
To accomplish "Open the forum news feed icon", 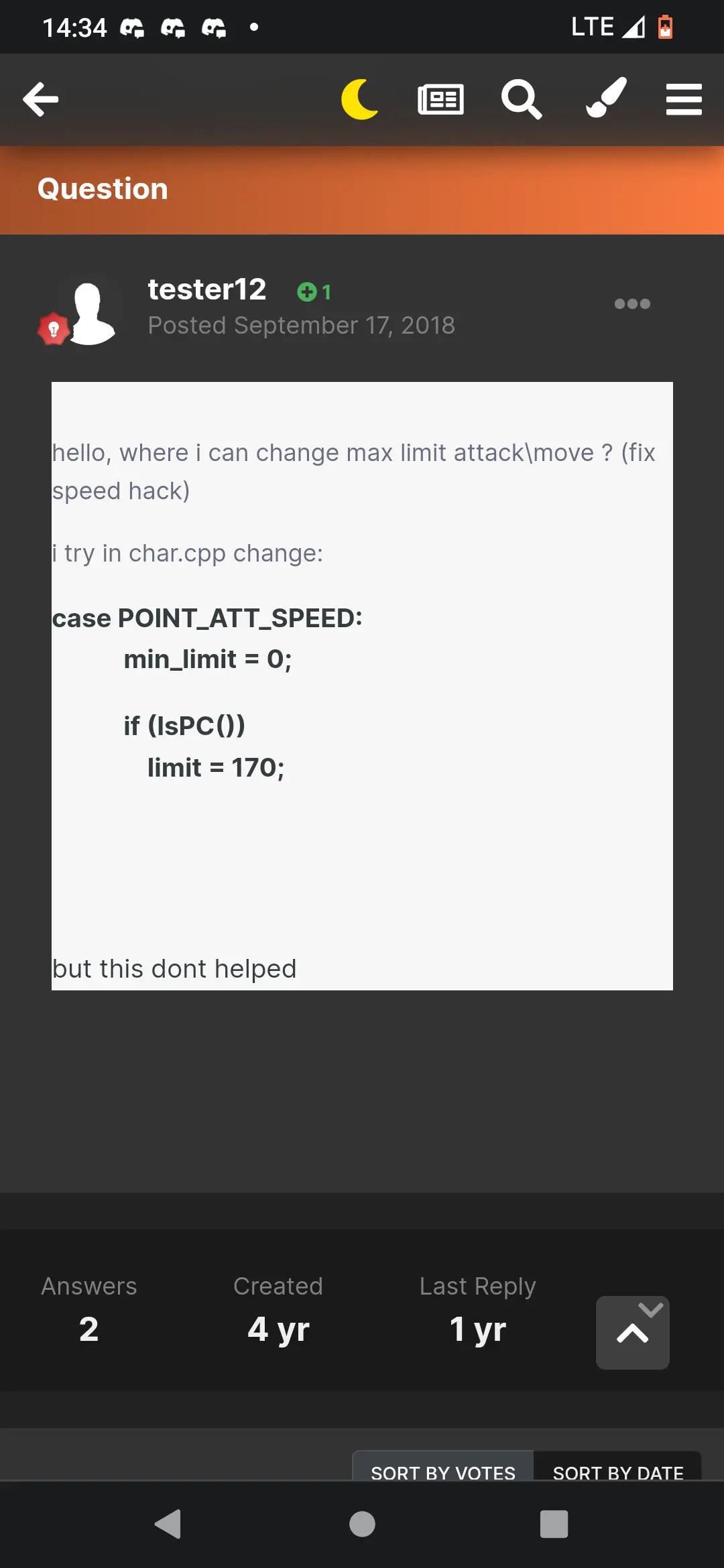I will tap(441, 99).
